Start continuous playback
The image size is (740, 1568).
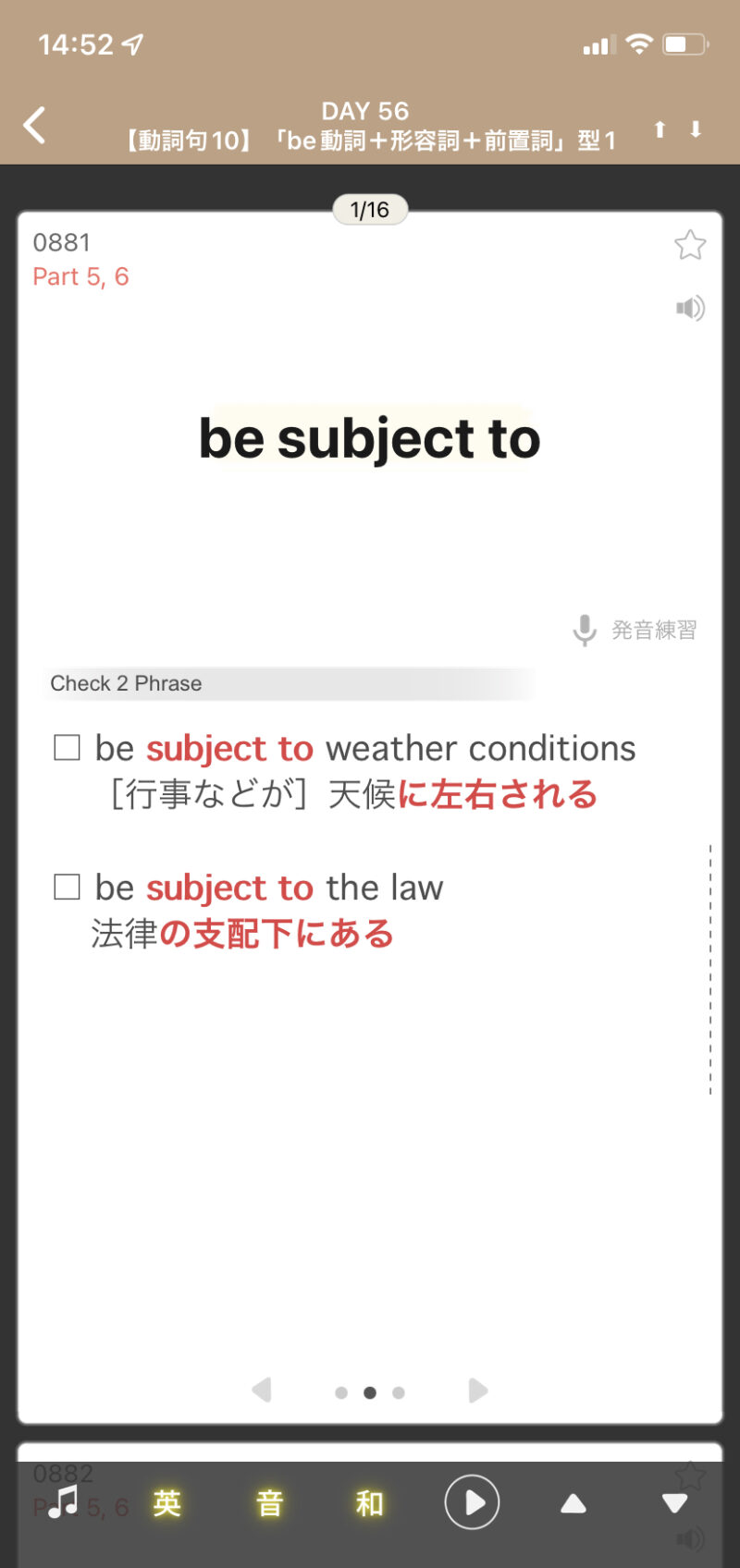click(x=472, y=1503)
